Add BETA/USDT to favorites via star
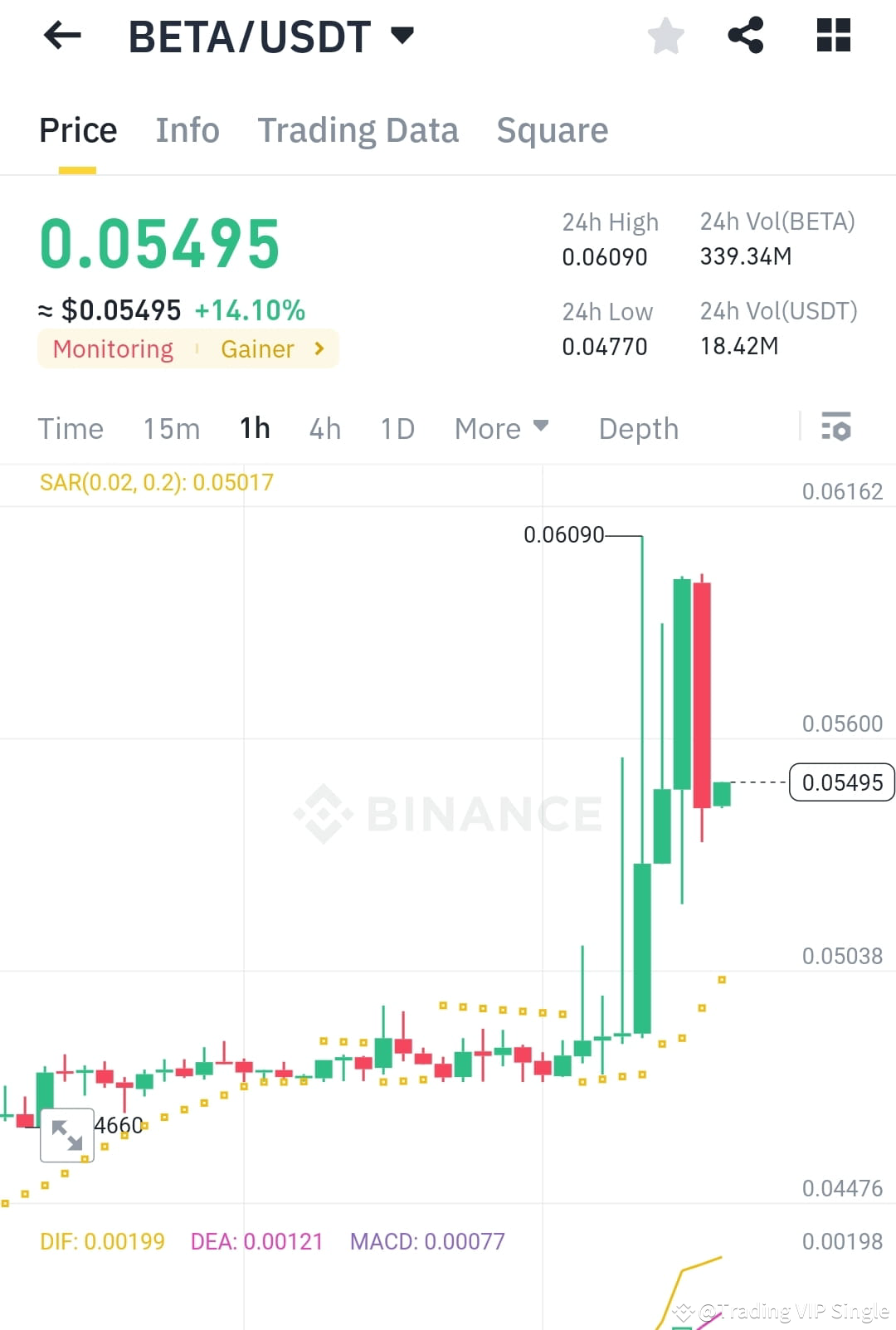The width and height of the screenshot is (896, 1330). [x=665, y=35]
